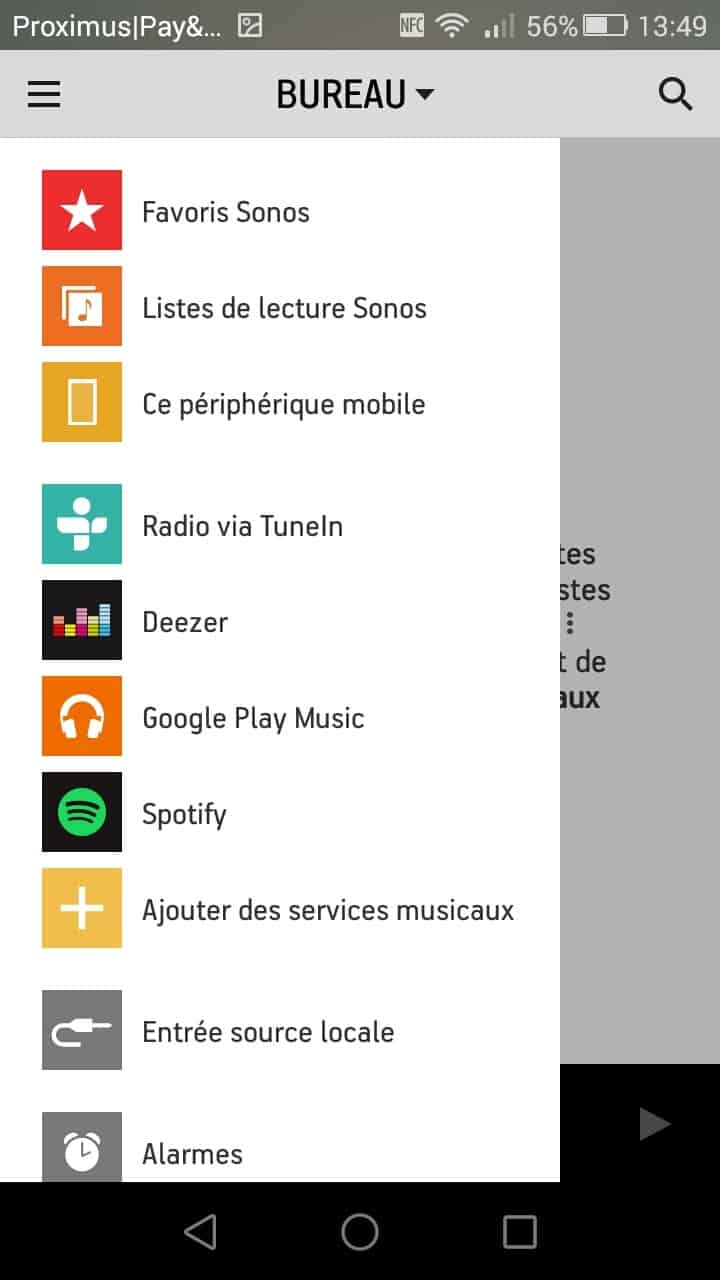Tap the hamburger menu button
Viewport: 720px width, 1280px height.
(44, 95)
